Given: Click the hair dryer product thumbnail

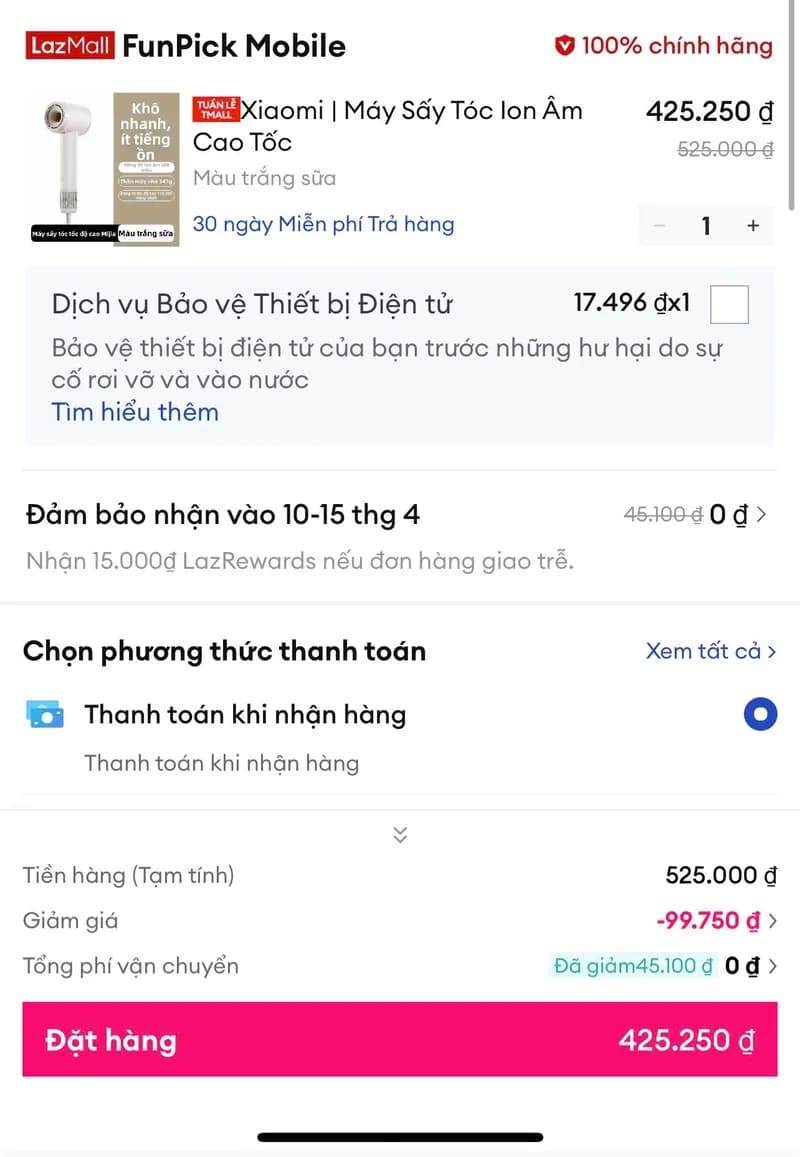Looking at the screenshot, I should click(105, 168).
